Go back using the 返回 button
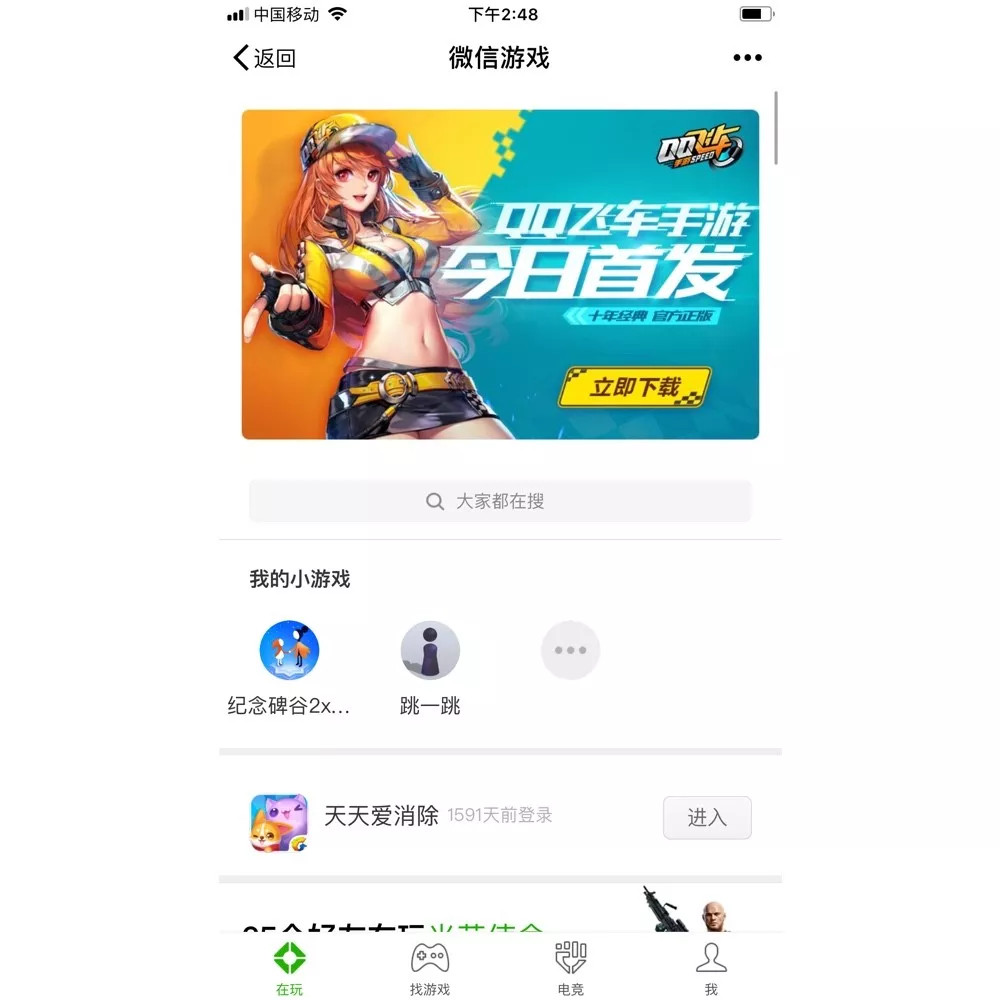Image resolution: width=1000 pixels, height=1000 pixels. [264, 58]
